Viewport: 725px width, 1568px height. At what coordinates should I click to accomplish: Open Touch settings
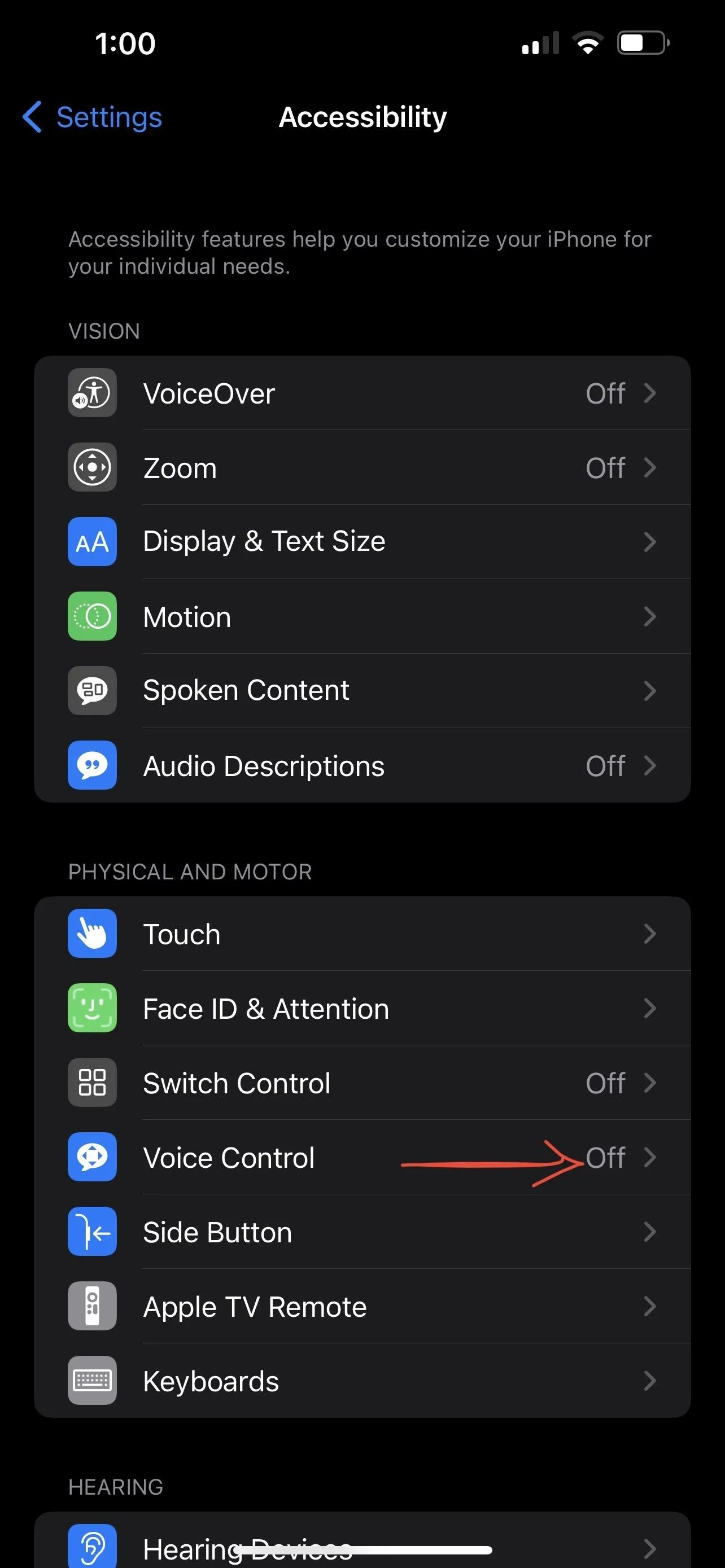click(x=362, y=934)
